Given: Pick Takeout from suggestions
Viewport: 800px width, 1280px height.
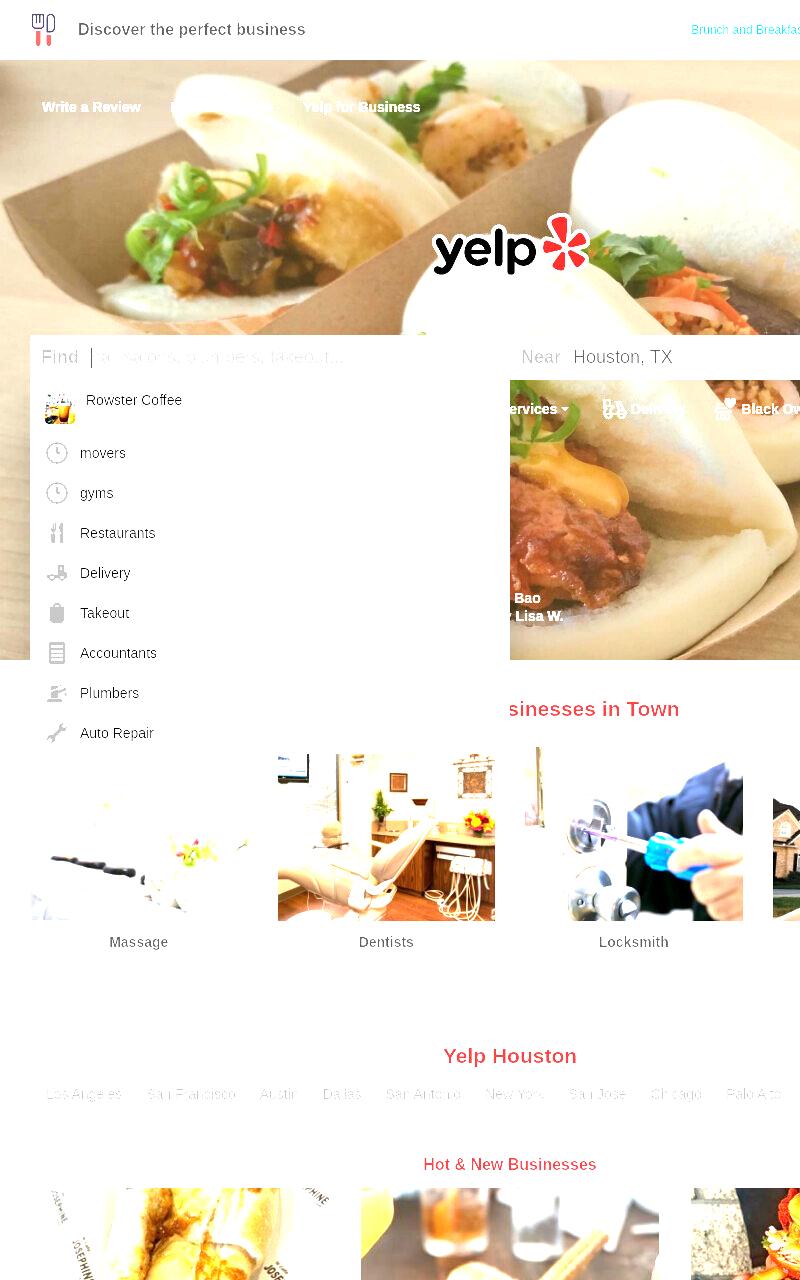Looking at the screenshot, I should (270, 613).
